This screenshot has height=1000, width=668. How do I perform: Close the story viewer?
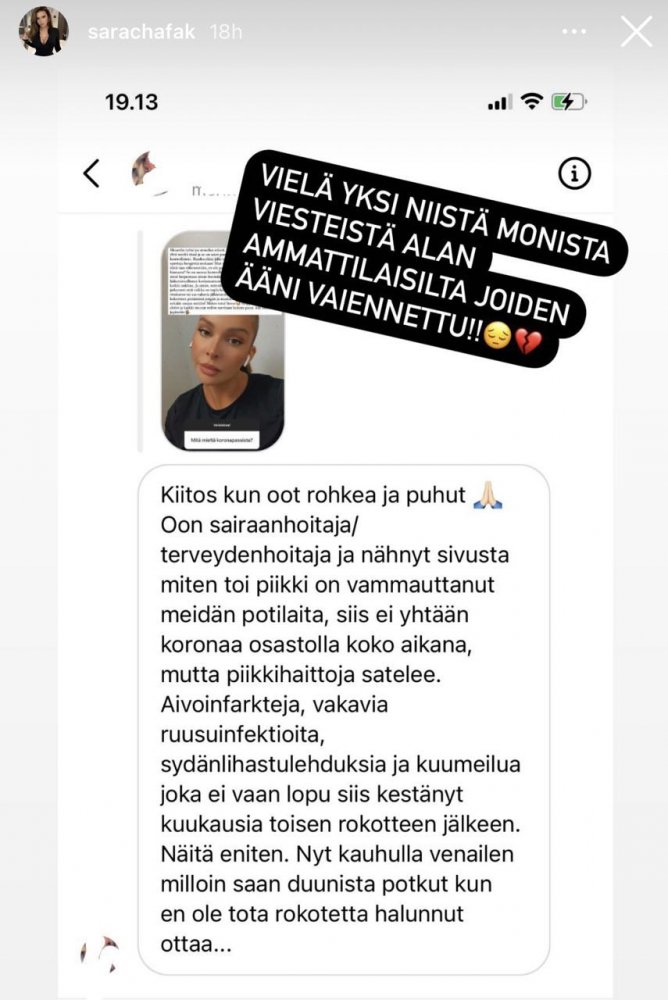[636, 31]
